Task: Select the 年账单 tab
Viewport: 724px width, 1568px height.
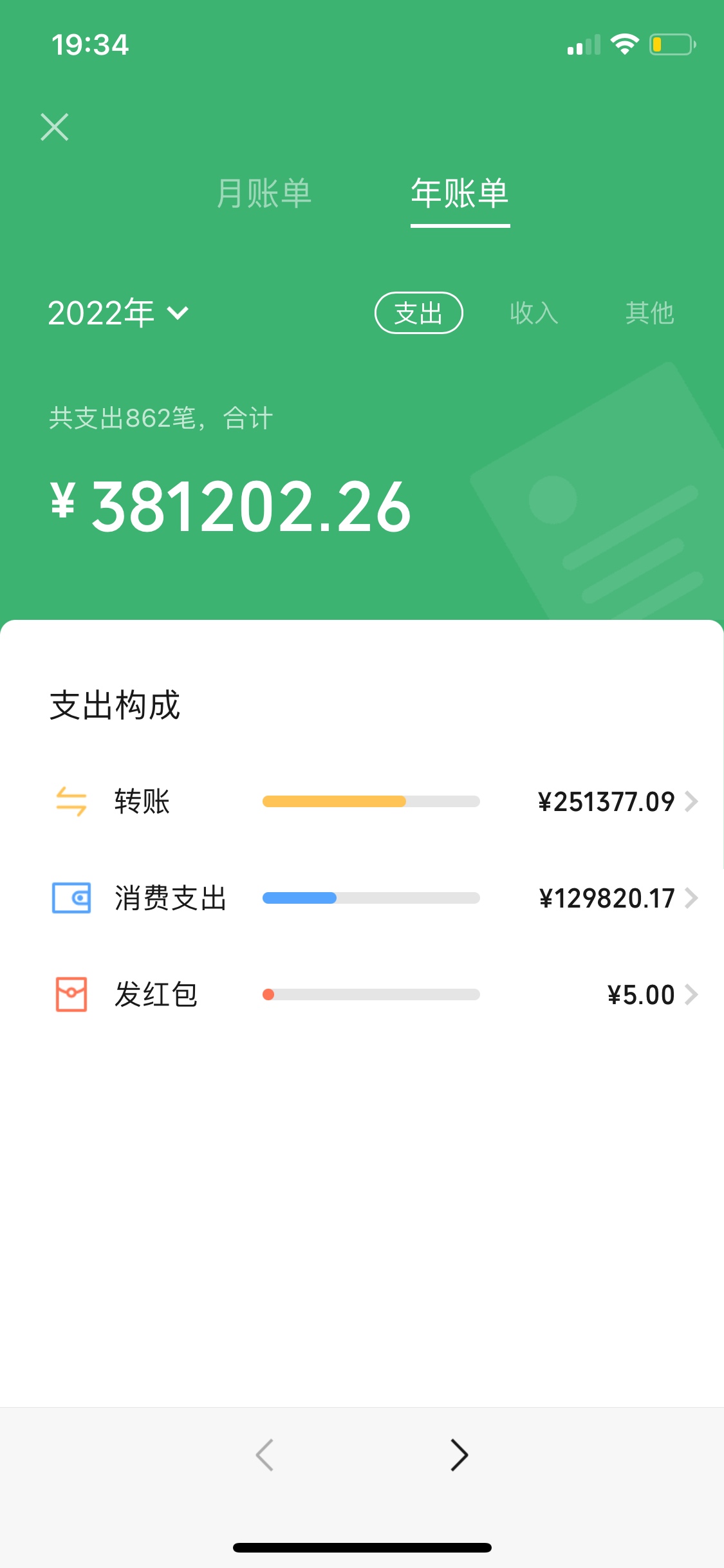Action: [x=460, y=193]
